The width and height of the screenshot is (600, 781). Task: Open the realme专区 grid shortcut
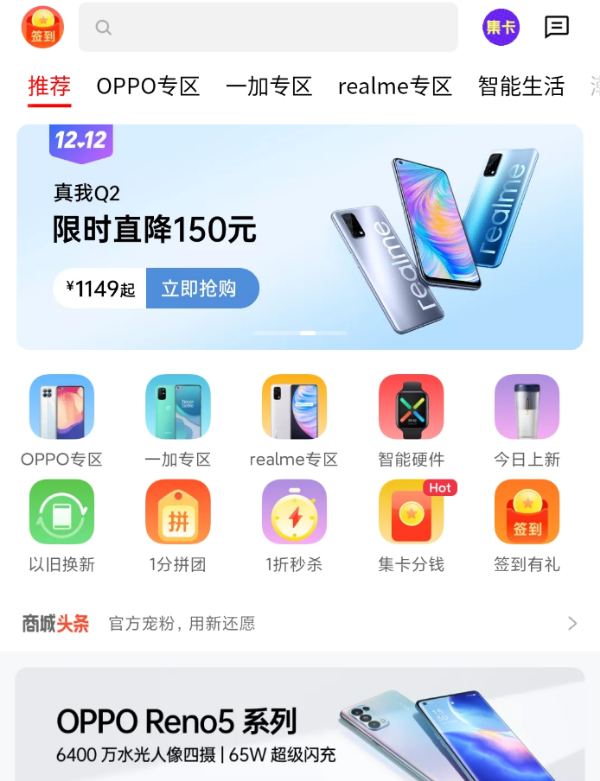tap(294, 420)
